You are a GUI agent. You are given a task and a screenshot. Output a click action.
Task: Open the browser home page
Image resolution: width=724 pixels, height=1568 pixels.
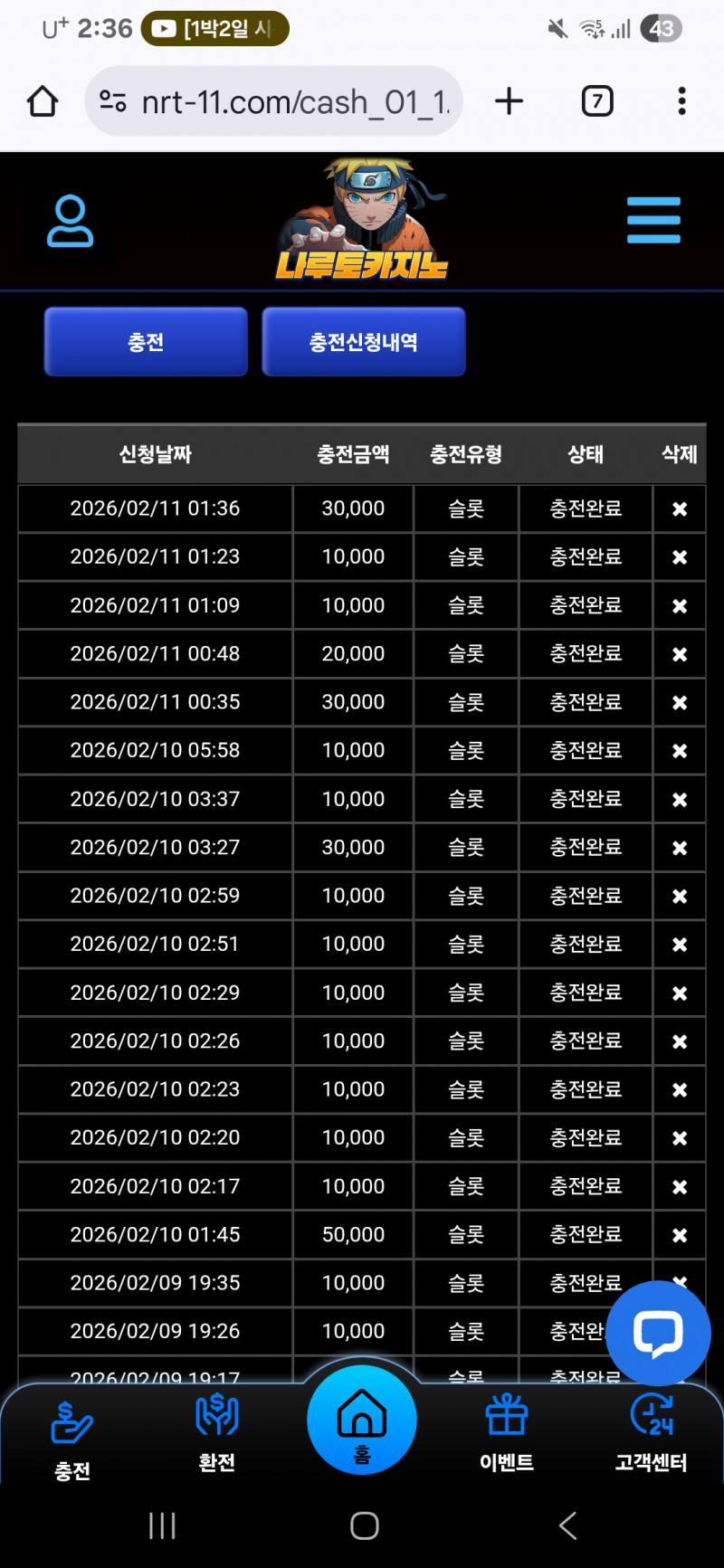(x=43, y=101)
